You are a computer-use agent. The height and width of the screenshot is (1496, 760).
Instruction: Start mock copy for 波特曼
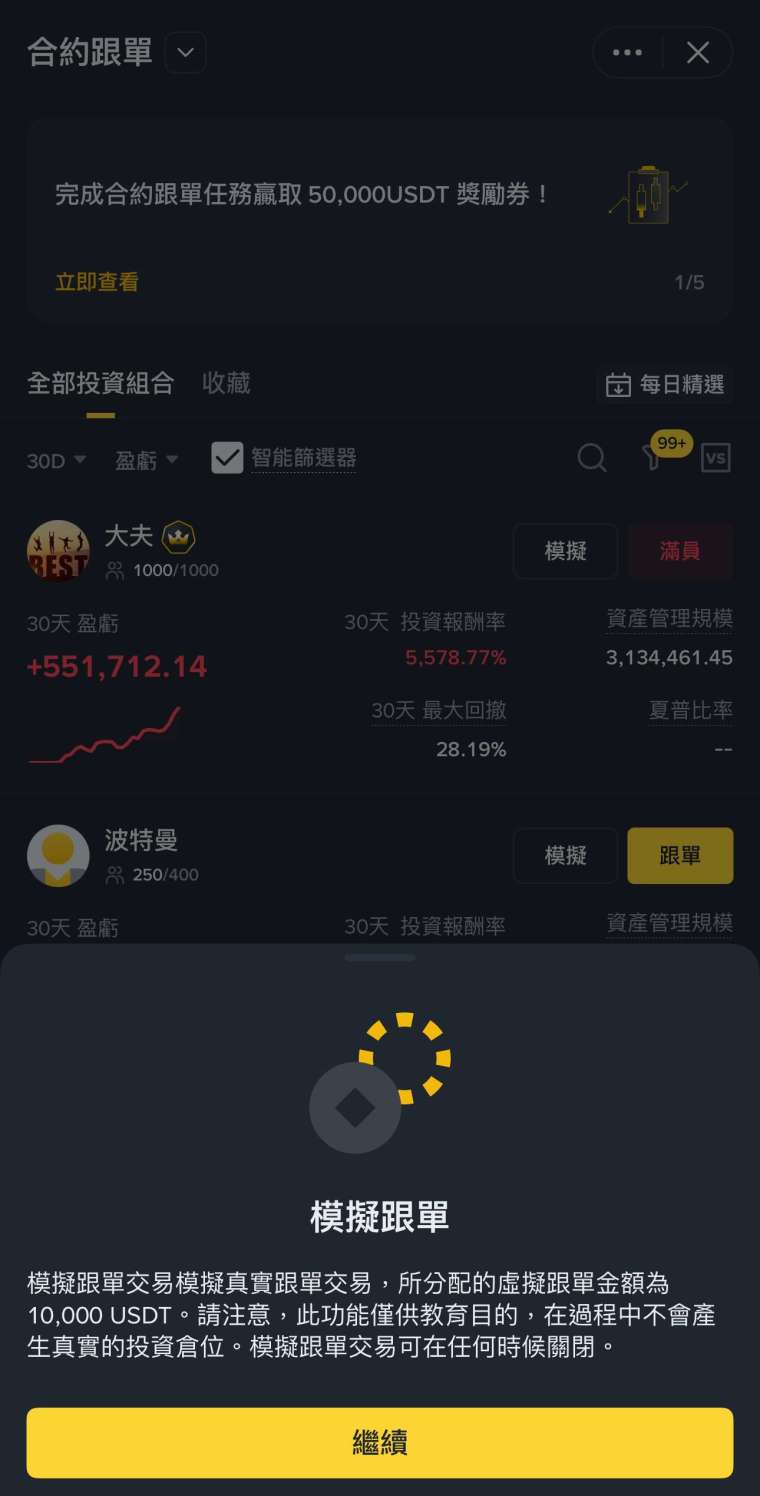(565, 856)
